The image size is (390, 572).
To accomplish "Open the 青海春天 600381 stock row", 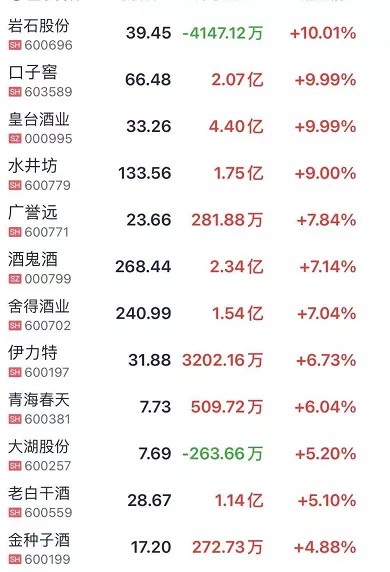I will tap(195, 407).
